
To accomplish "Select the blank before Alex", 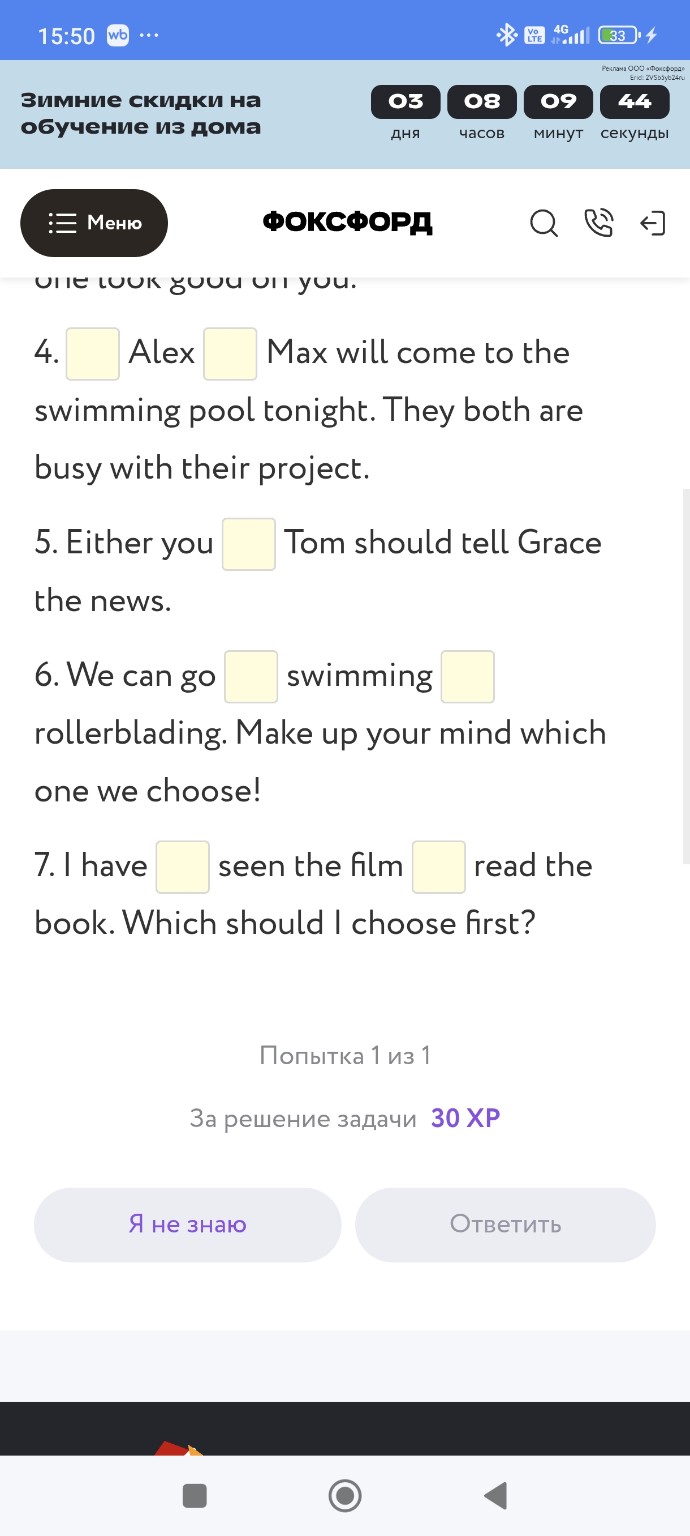I will click(93, 354).
